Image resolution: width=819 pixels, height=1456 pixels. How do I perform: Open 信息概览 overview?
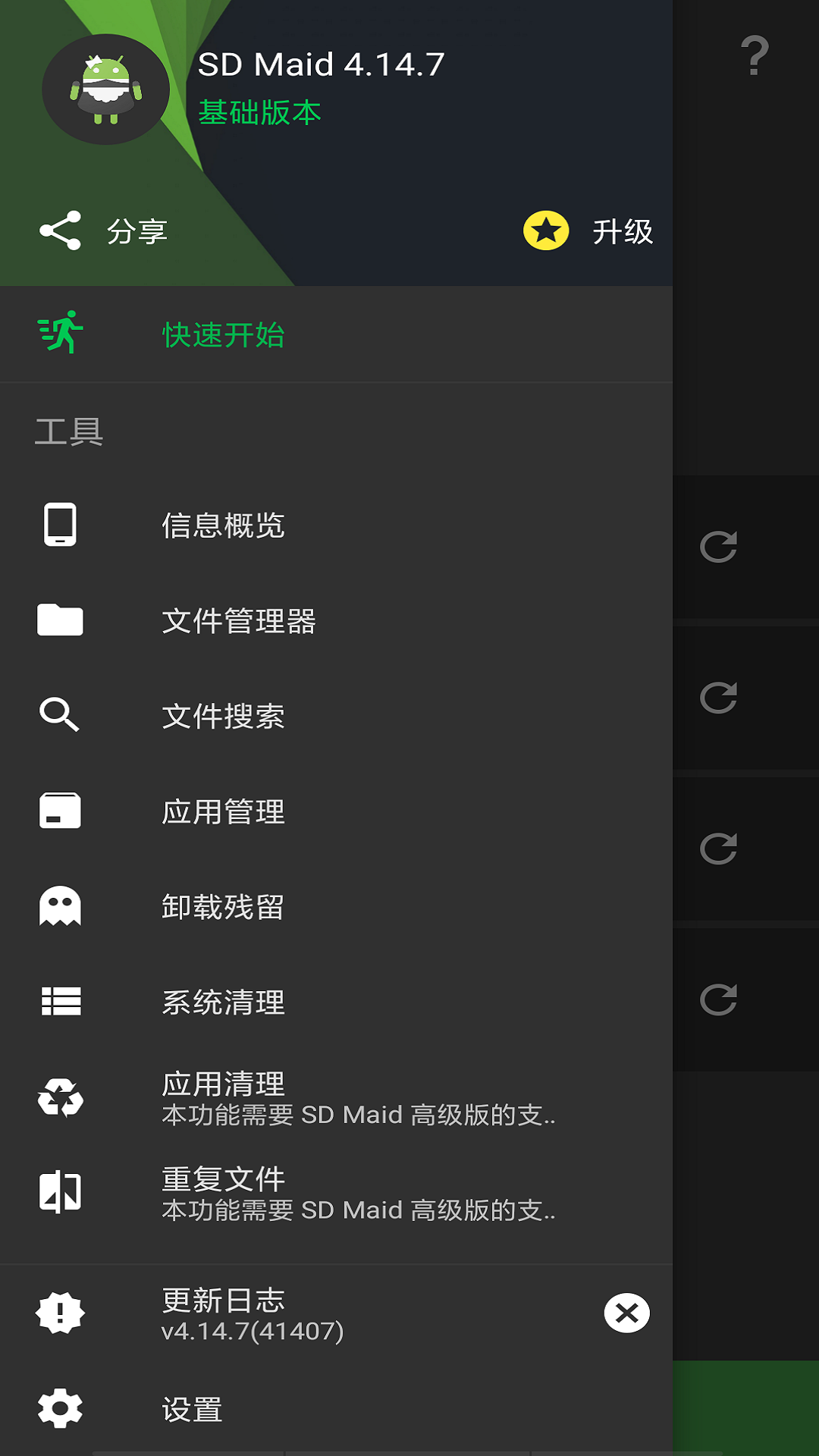[x=336, y=525]
